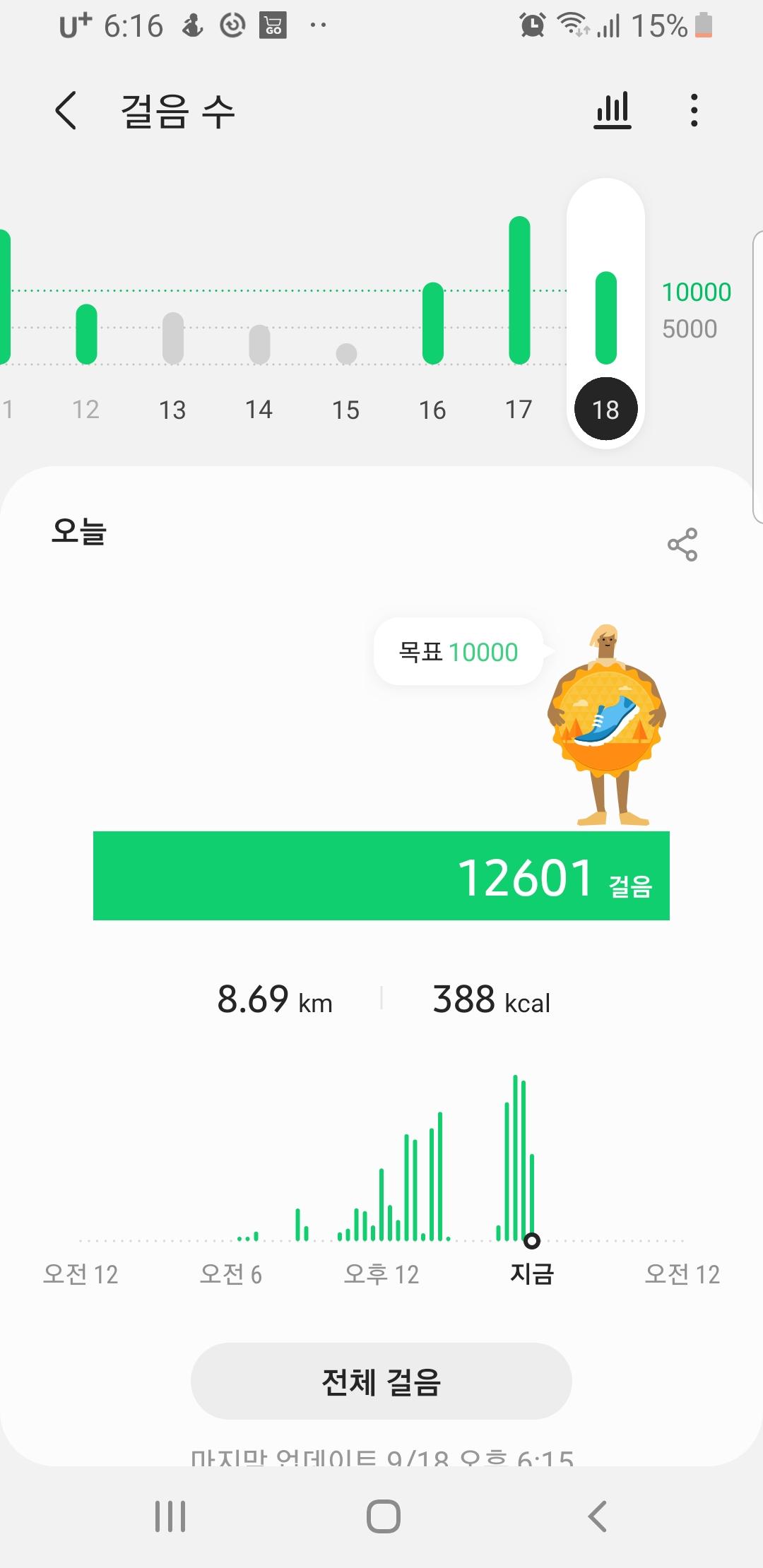763x1568 pixels.
Task: Open recent apps from the navigation bar
Action: tap(170, 1516)
